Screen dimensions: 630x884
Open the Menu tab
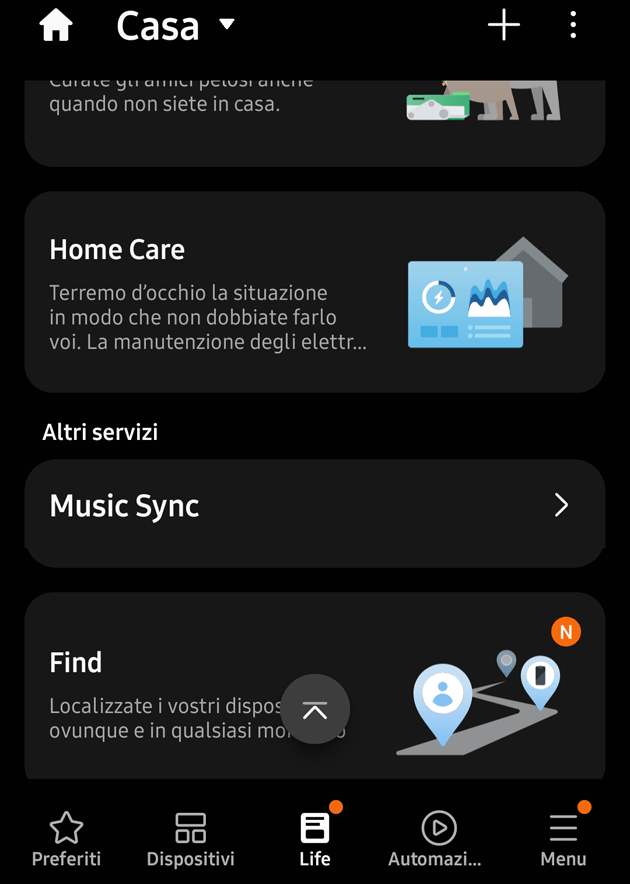[x=563, y=839]
